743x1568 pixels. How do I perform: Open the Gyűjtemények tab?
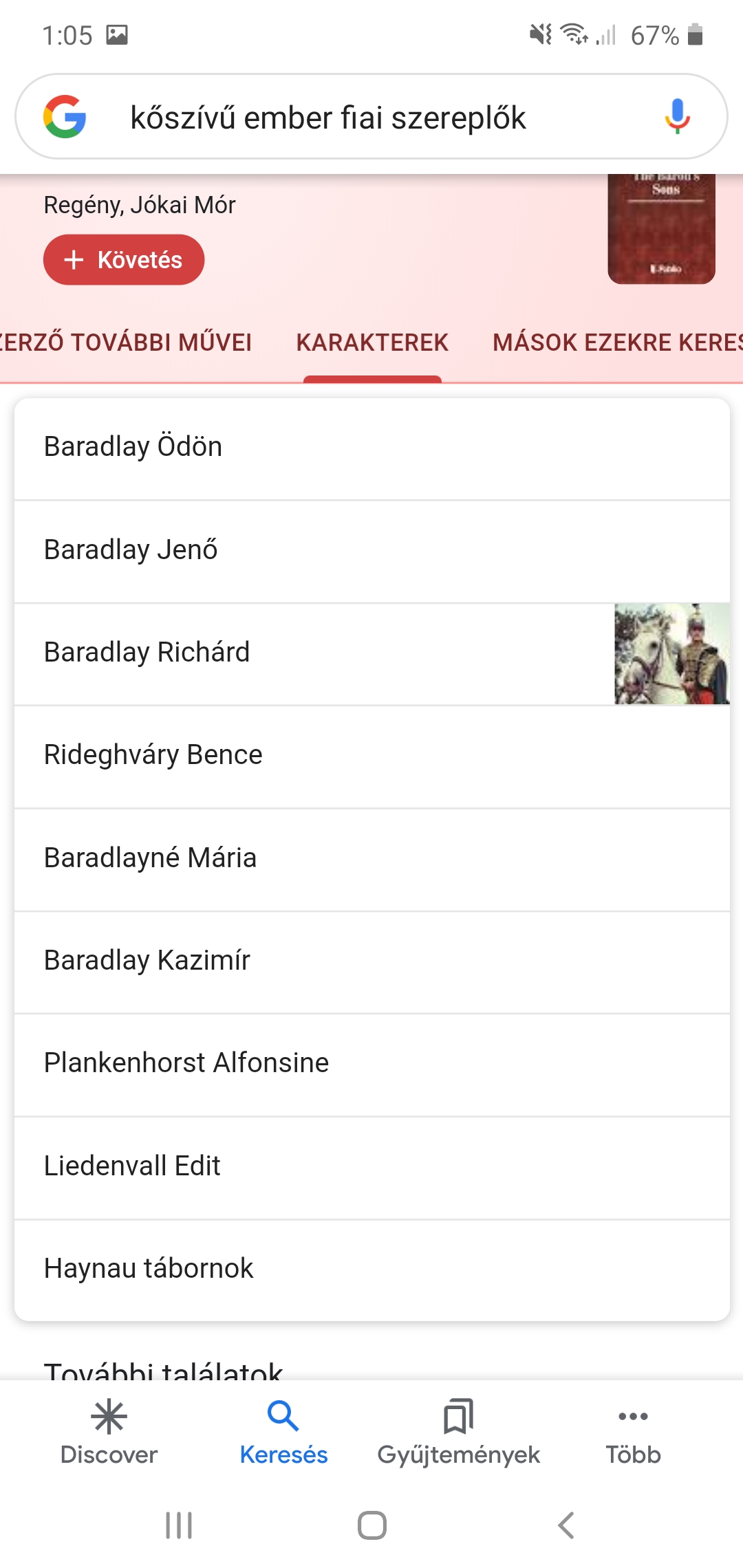[458, 1432]
